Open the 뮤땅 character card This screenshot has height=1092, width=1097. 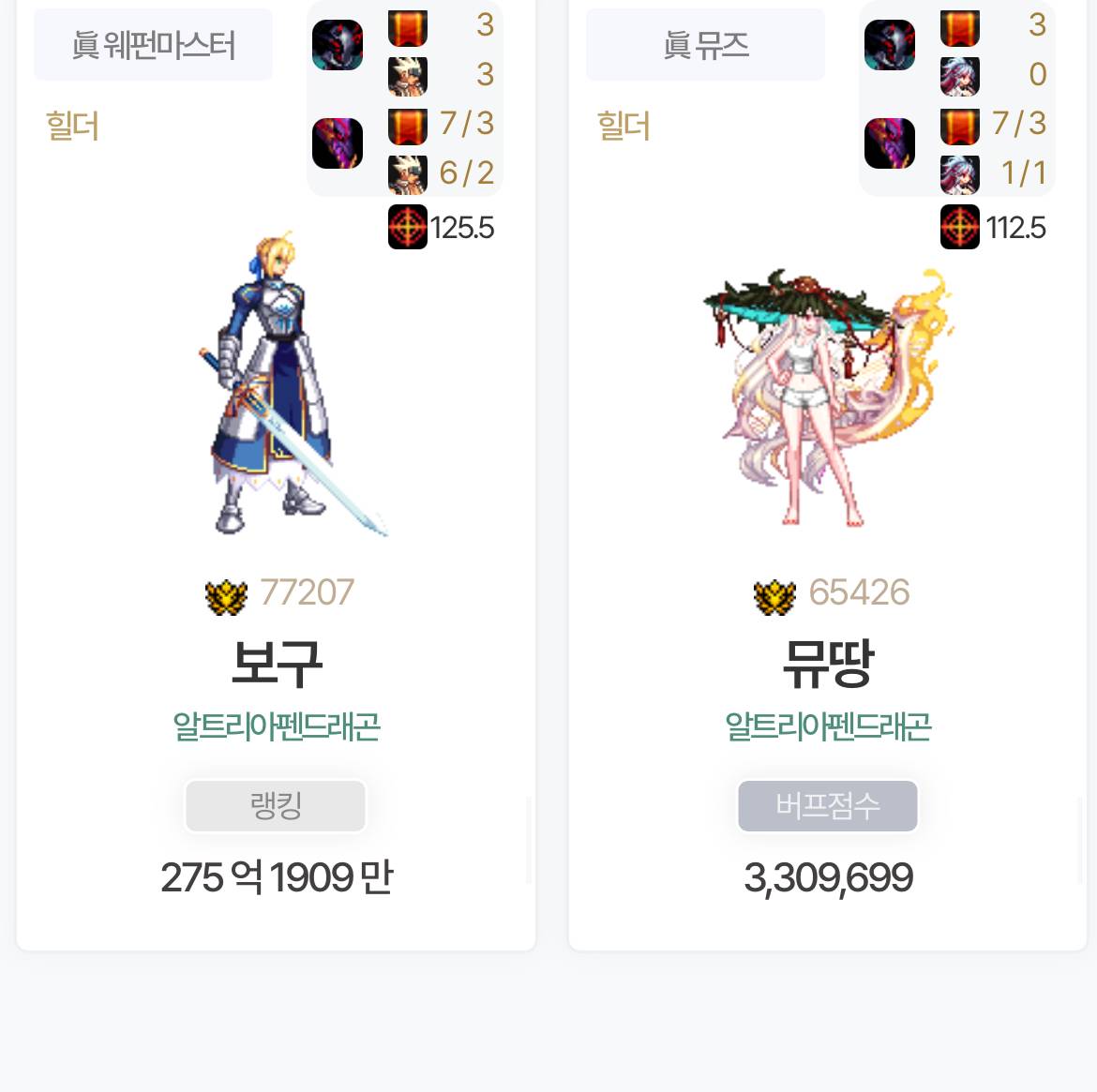point(827,663)
